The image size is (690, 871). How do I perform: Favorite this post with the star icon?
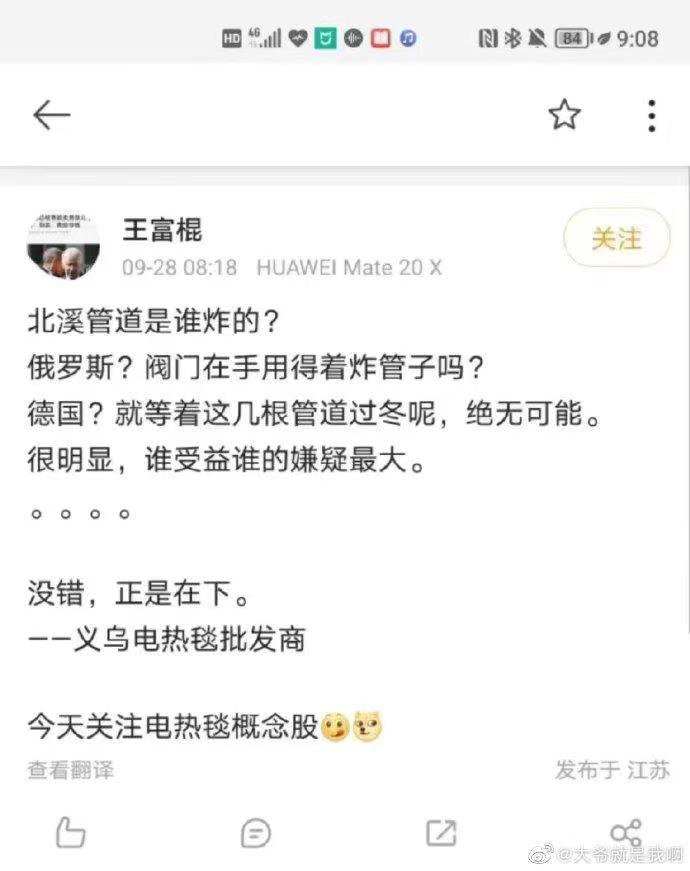[x=564, y=116]
